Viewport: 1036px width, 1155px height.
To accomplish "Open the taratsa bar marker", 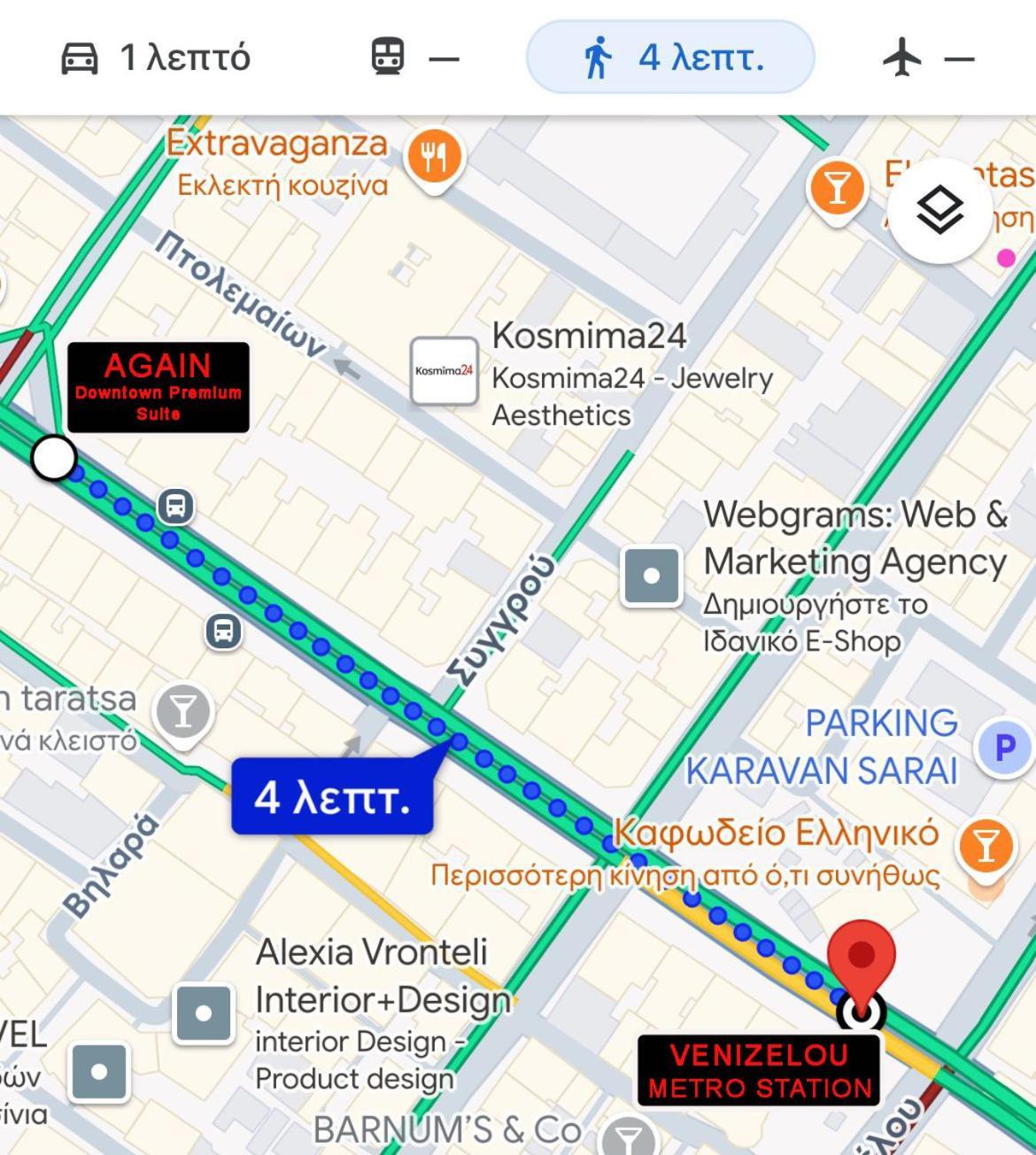I will (183, 711).
